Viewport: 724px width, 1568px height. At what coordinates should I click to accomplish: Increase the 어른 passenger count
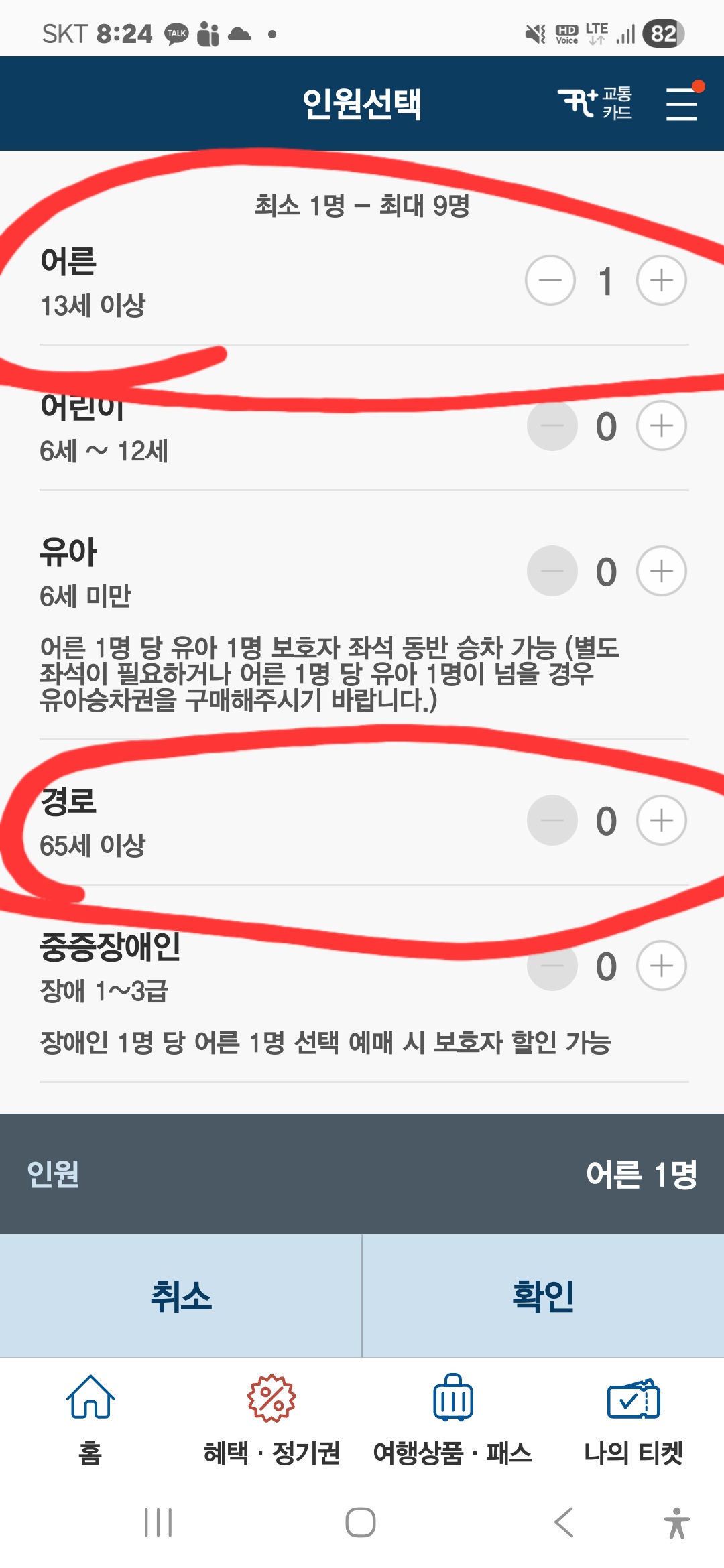[x=662, y=280]
